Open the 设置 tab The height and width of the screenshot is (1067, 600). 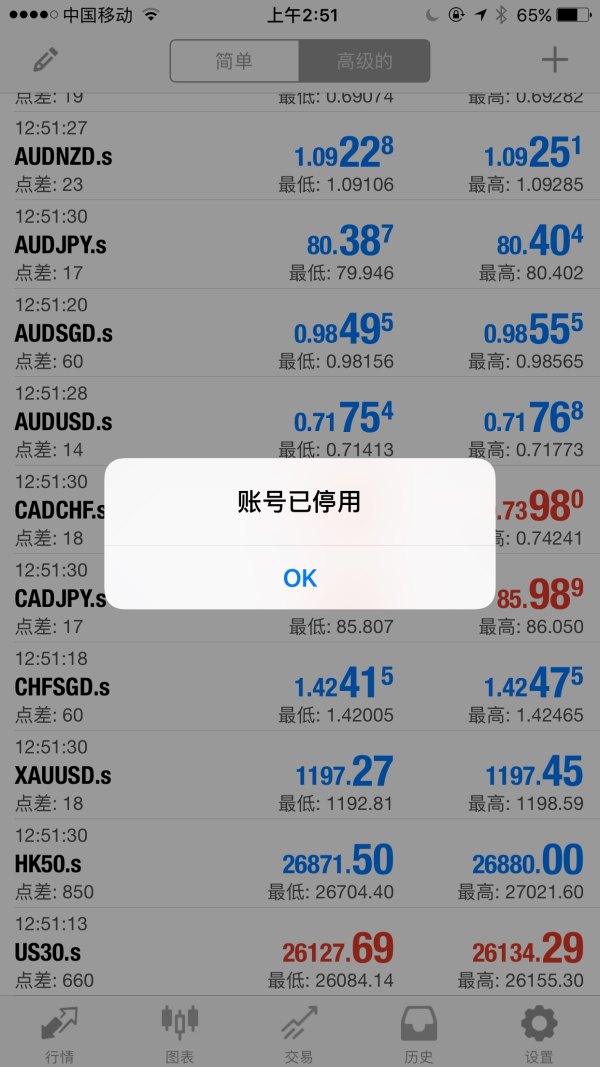tap(539, 1033)
